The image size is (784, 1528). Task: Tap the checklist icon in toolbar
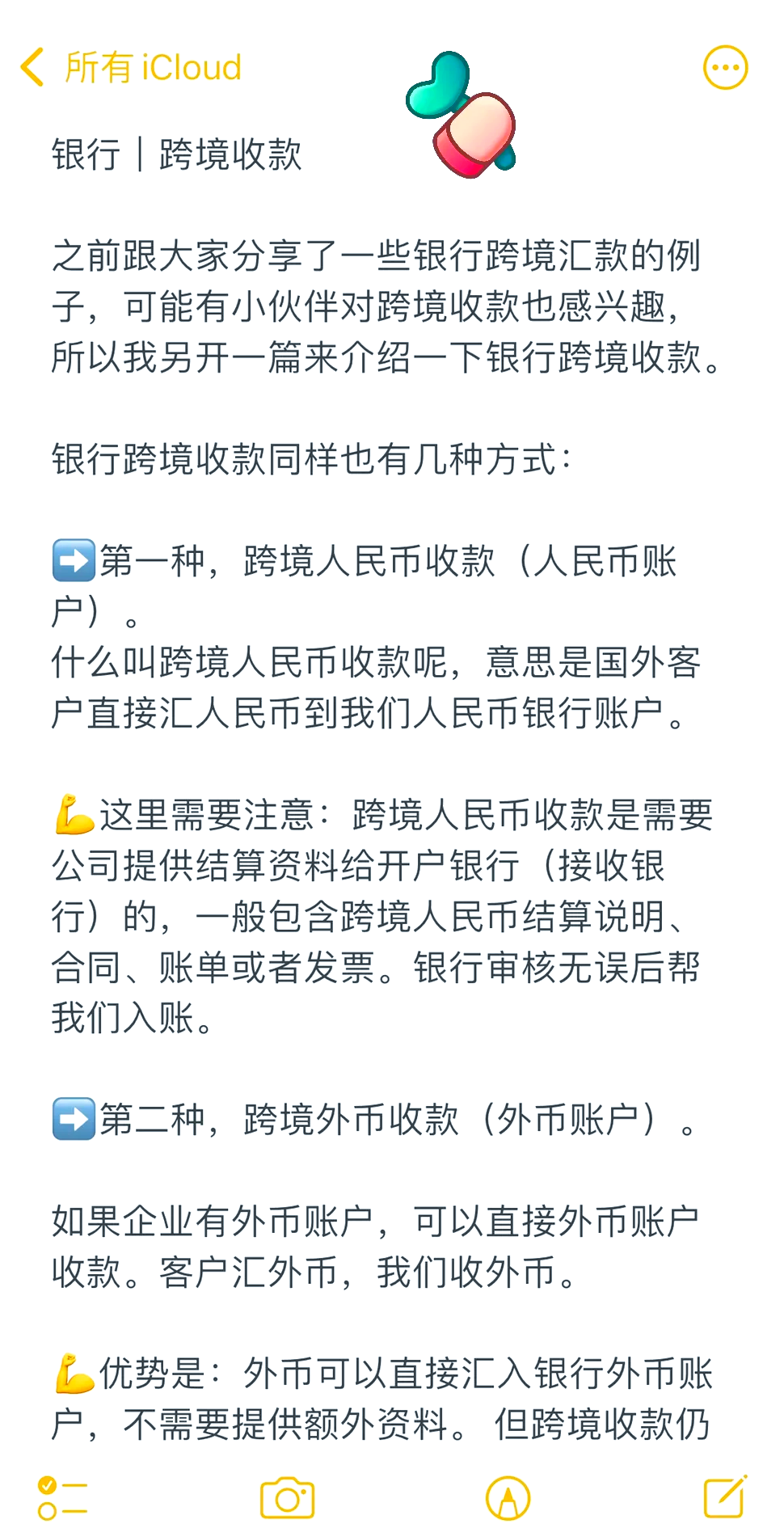point(61,1496)
